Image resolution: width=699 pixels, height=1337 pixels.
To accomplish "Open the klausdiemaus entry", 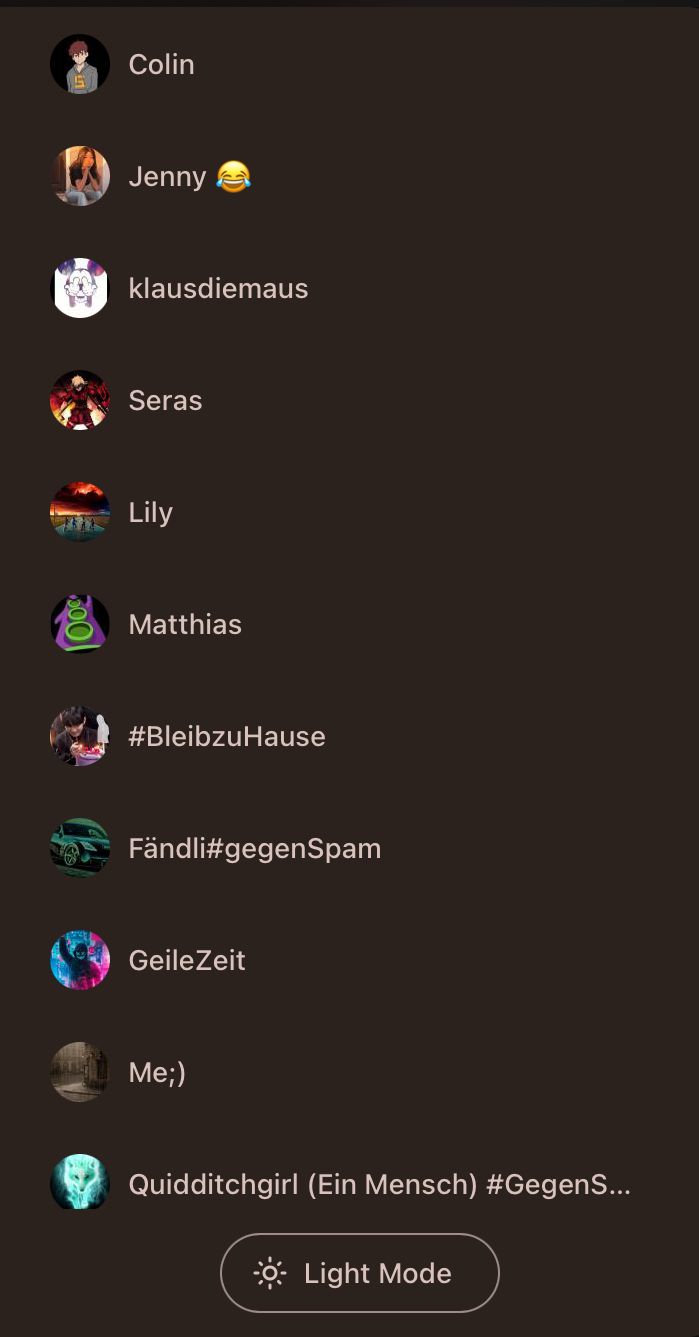I will coord(218,289).
